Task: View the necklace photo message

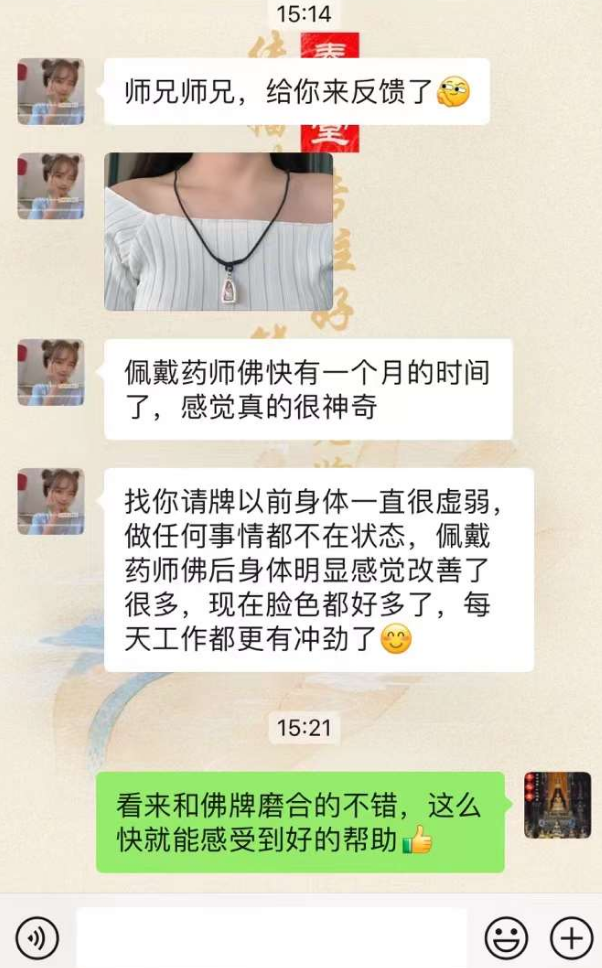Action: pos(218,231)
